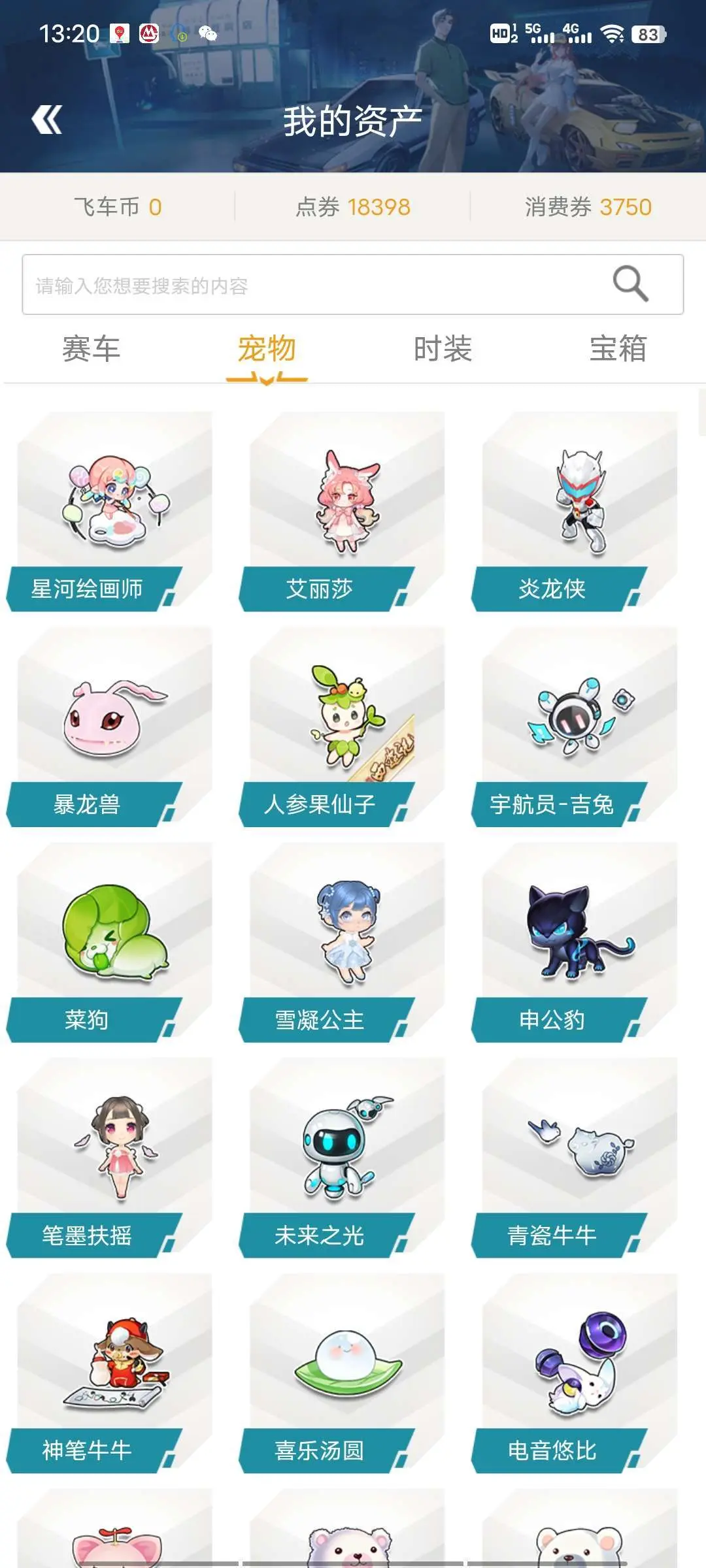Select the 宠物 tab

tap(267, 349)
